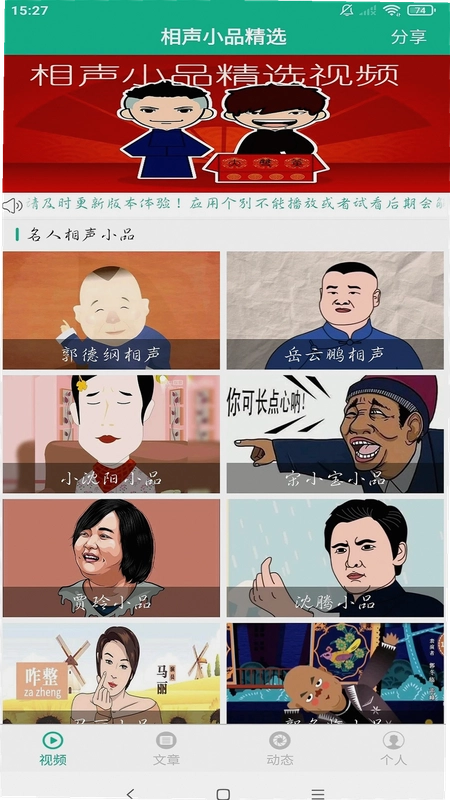
Task: Select the 宋小宝小品 tile
Action: pyautogui.click(x=335, y=434)
